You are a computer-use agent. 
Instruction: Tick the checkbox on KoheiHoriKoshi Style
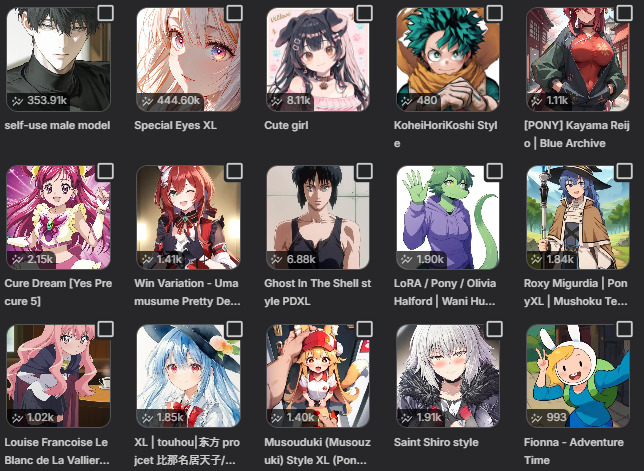pos(494,13)
